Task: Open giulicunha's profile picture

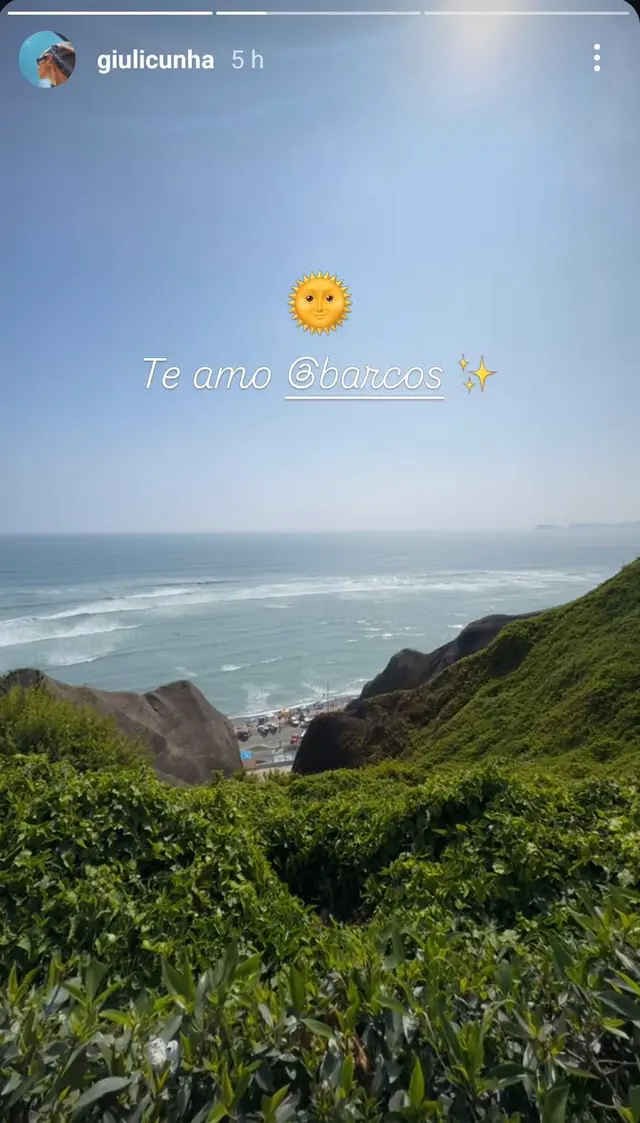Action: (47, 59)
